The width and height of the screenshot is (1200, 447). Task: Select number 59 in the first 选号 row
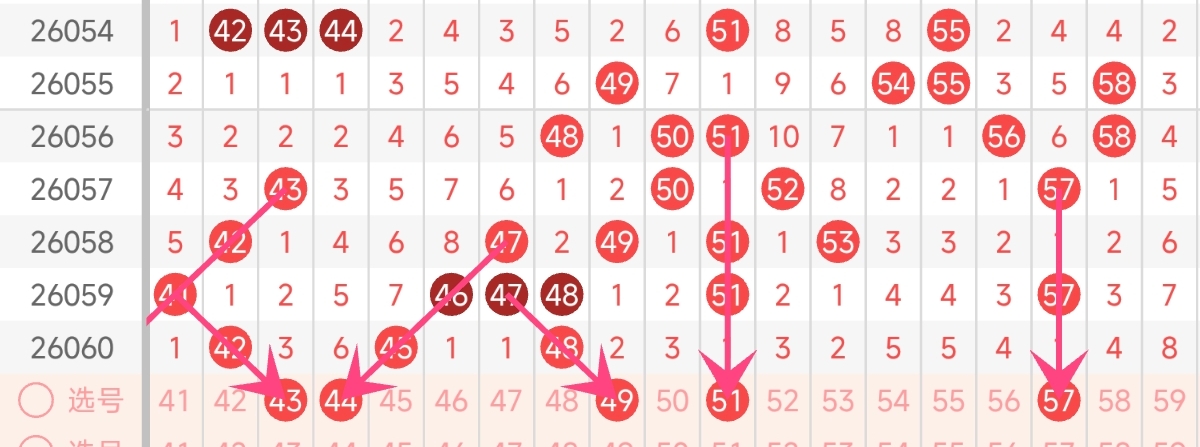click(x=1170, y=401)
